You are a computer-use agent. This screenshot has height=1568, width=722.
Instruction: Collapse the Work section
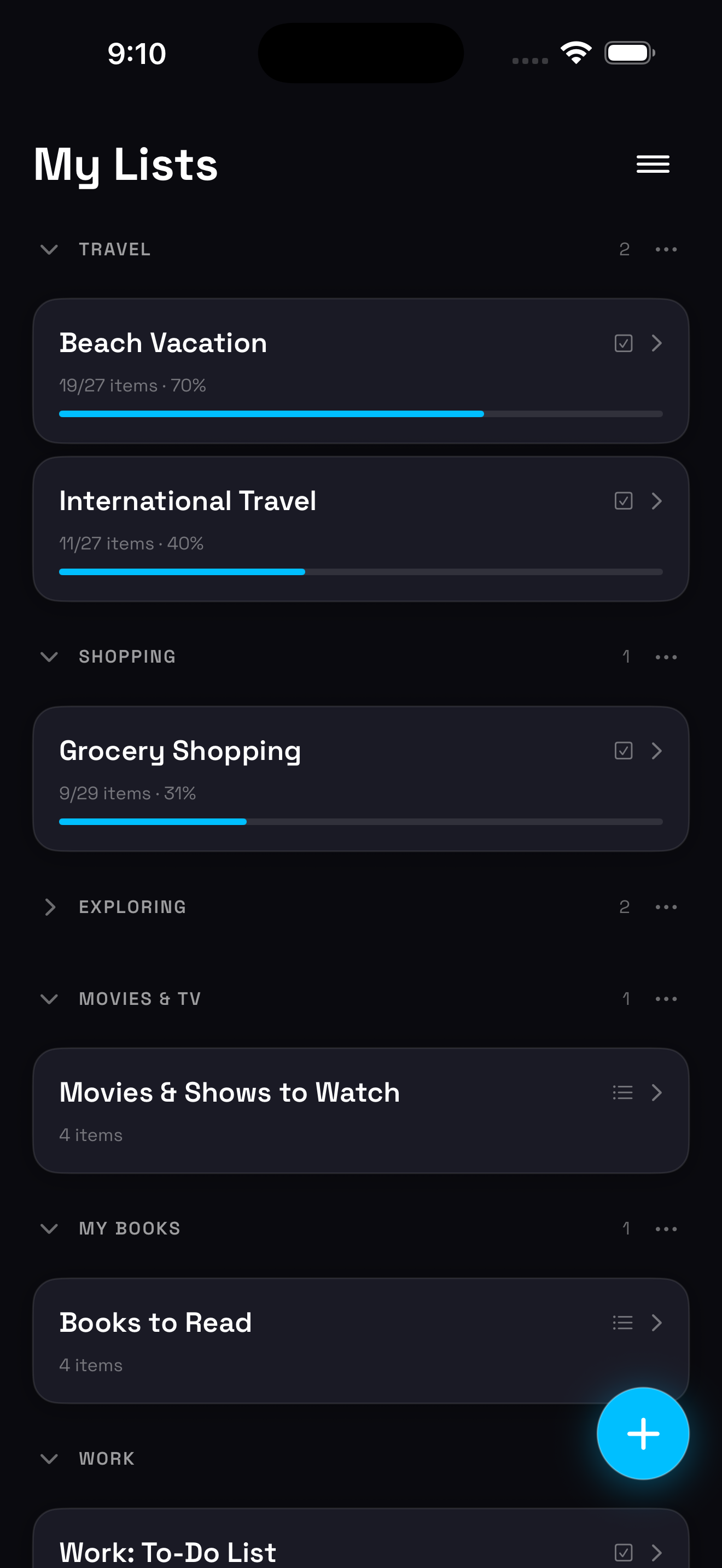tap(49, 1459)
